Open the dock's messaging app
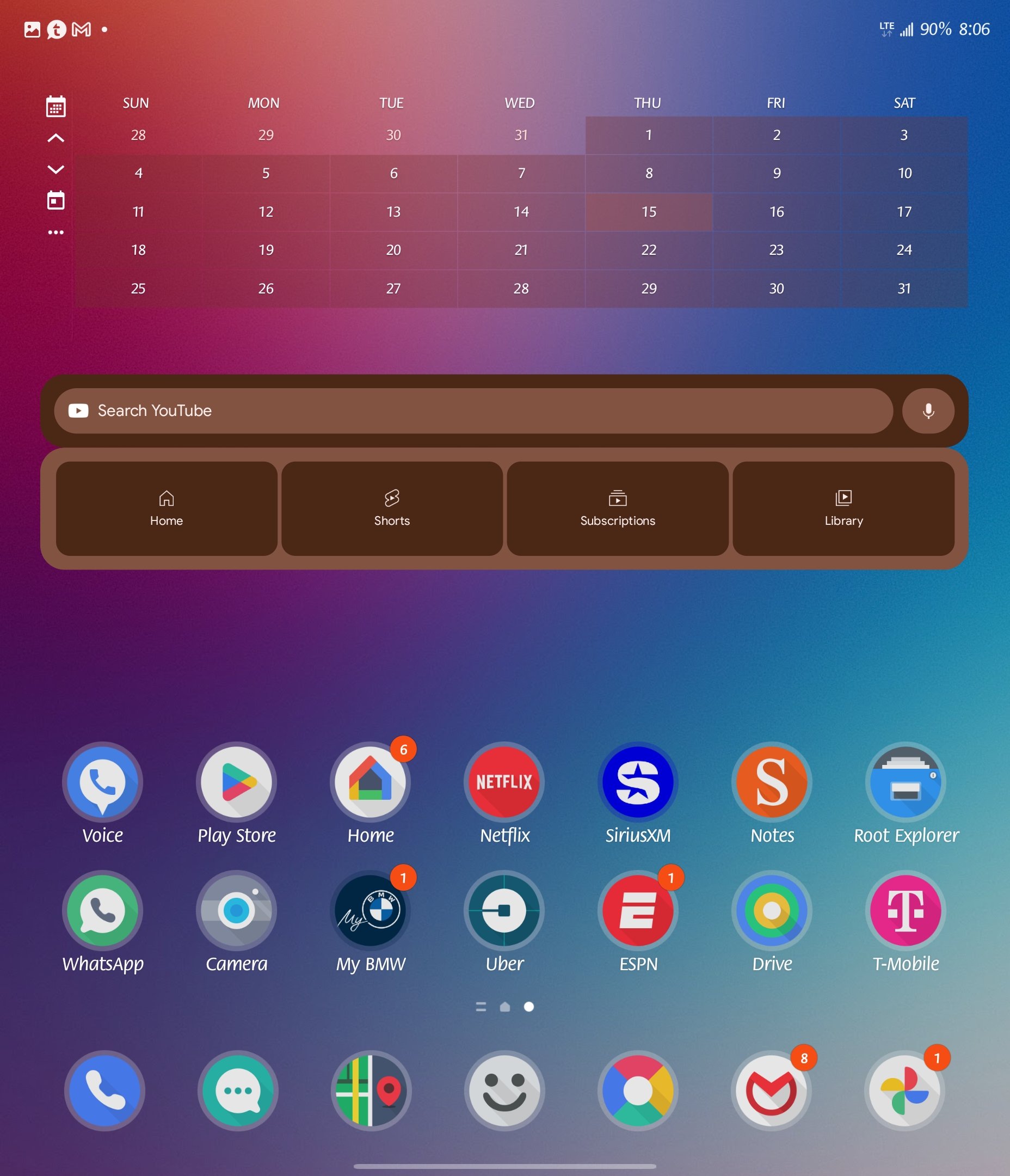Image resolution: width=1010 pixels, height=1176 pixels. [238, 1091]
